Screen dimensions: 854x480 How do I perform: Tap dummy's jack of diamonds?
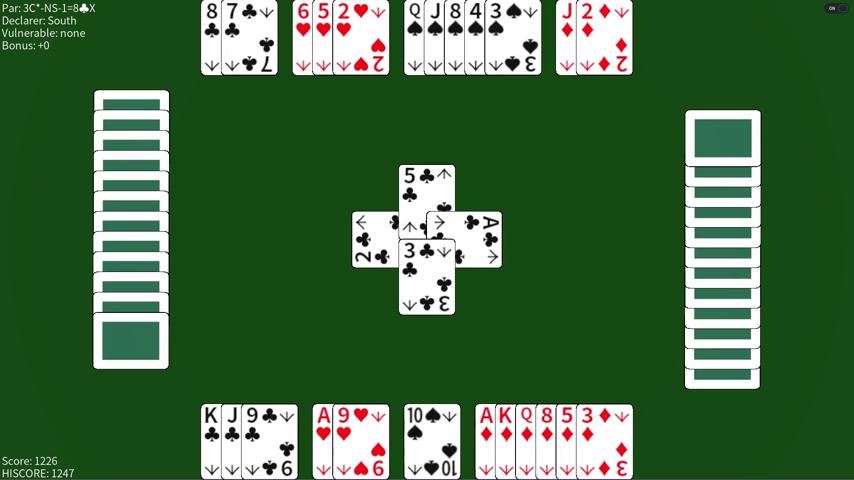pyautogui.click(x=565, y=38)
